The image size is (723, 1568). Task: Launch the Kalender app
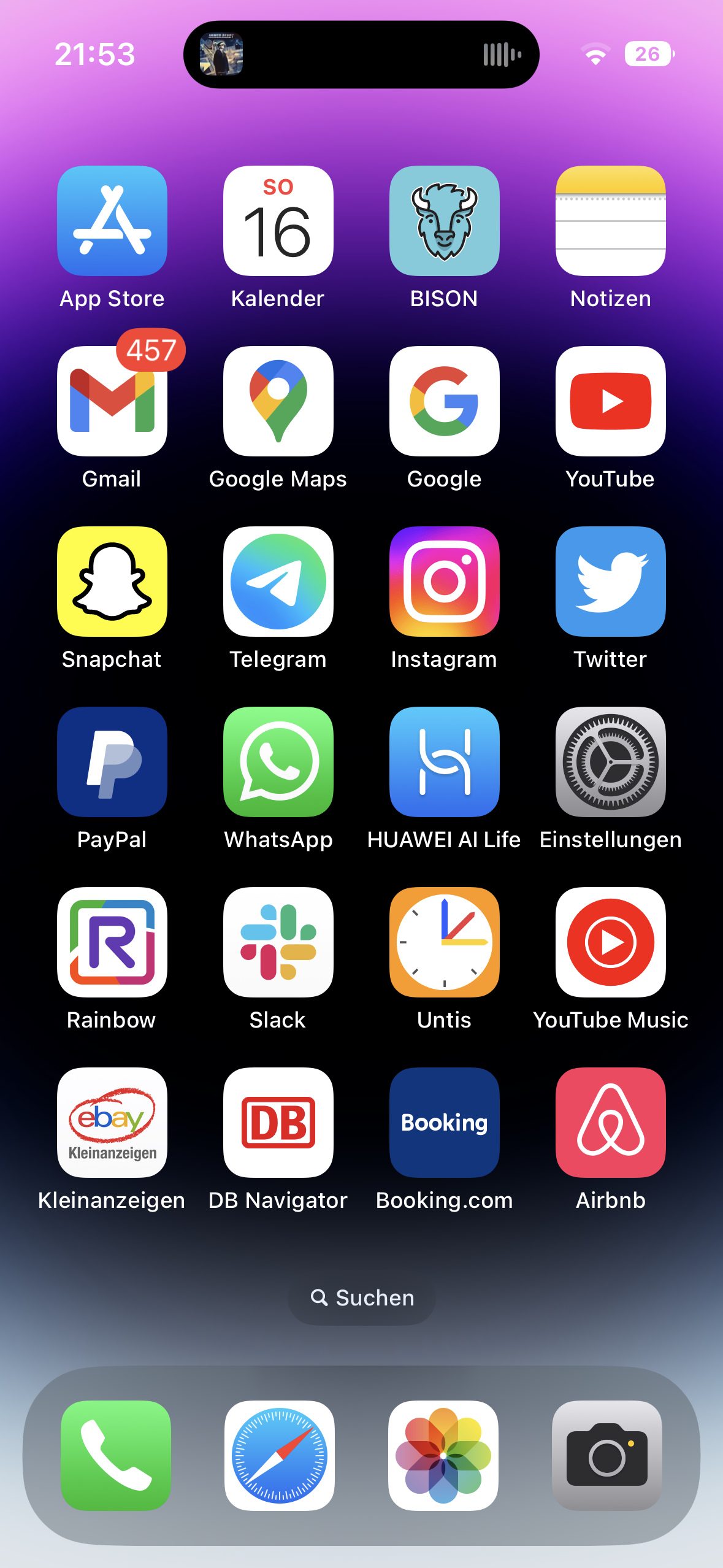point(278,221)
